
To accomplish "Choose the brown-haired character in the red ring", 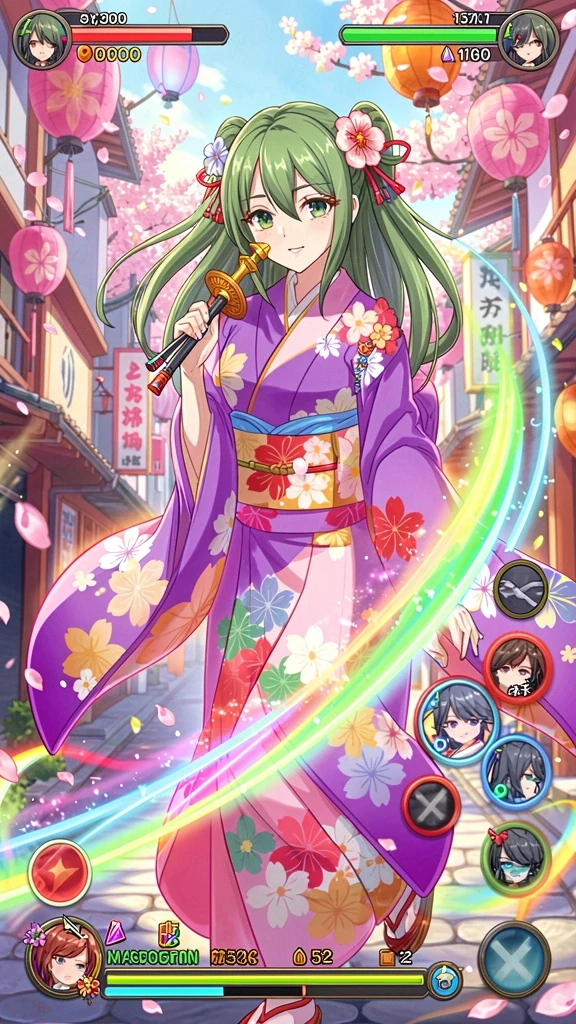I will [x=519, y=668].
